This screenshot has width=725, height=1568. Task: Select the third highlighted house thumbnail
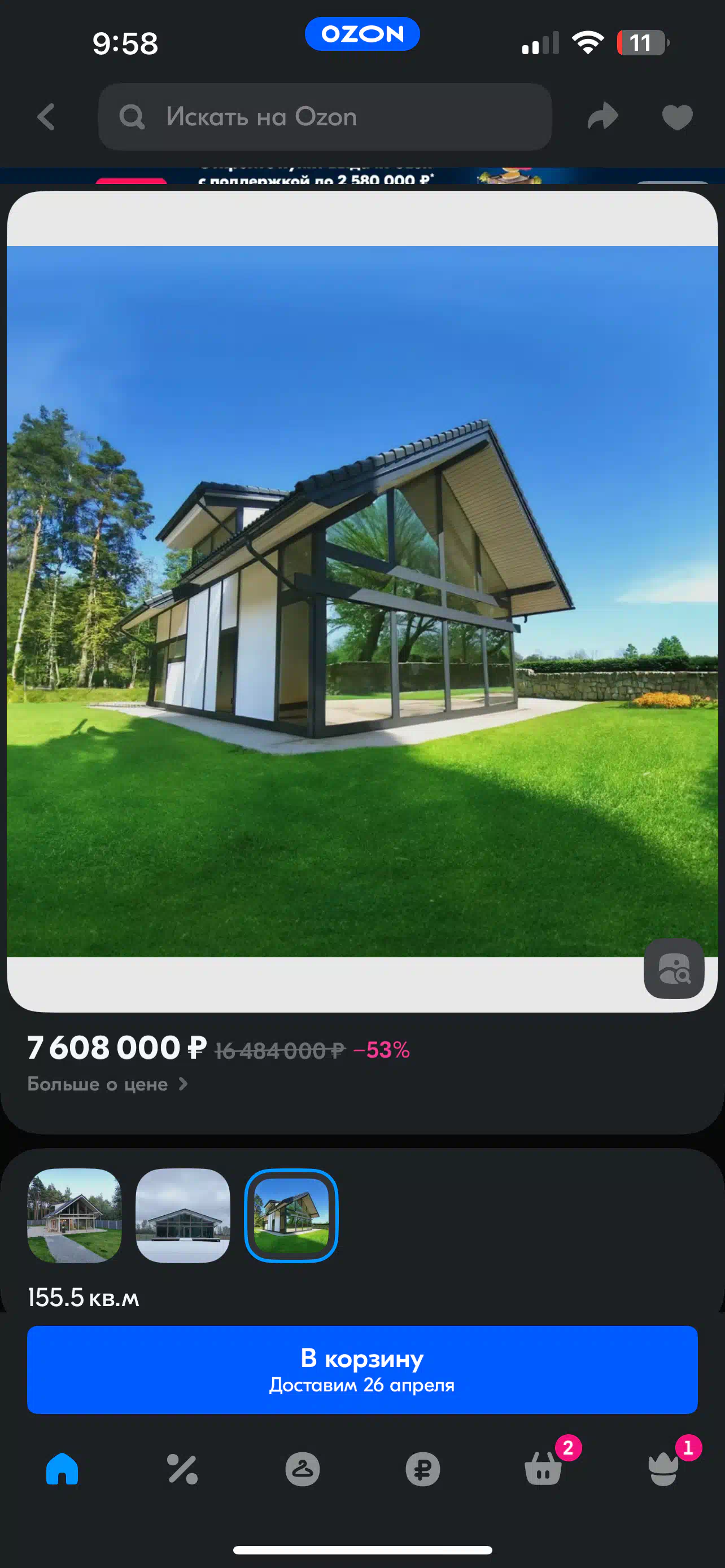291,1216
